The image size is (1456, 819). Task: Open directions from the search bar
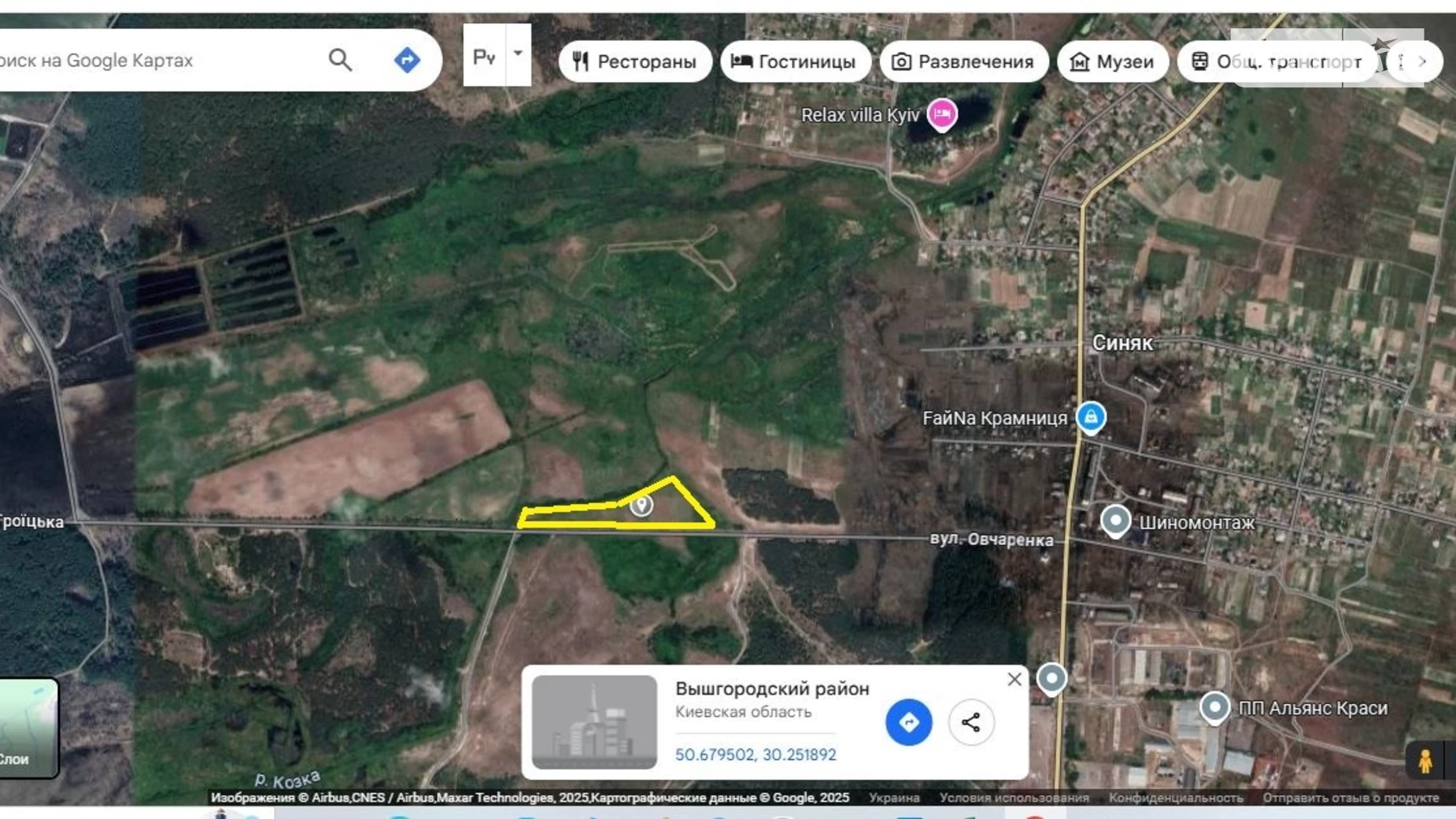coord(407,60)
